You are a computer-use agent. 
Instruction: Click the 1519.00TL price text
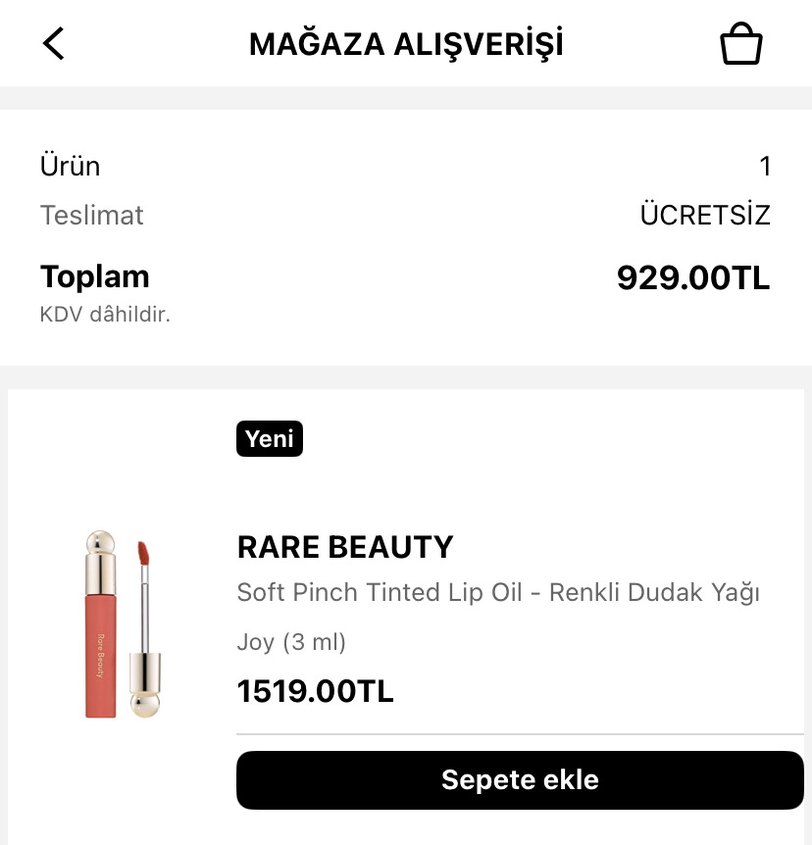pos(314,690)
